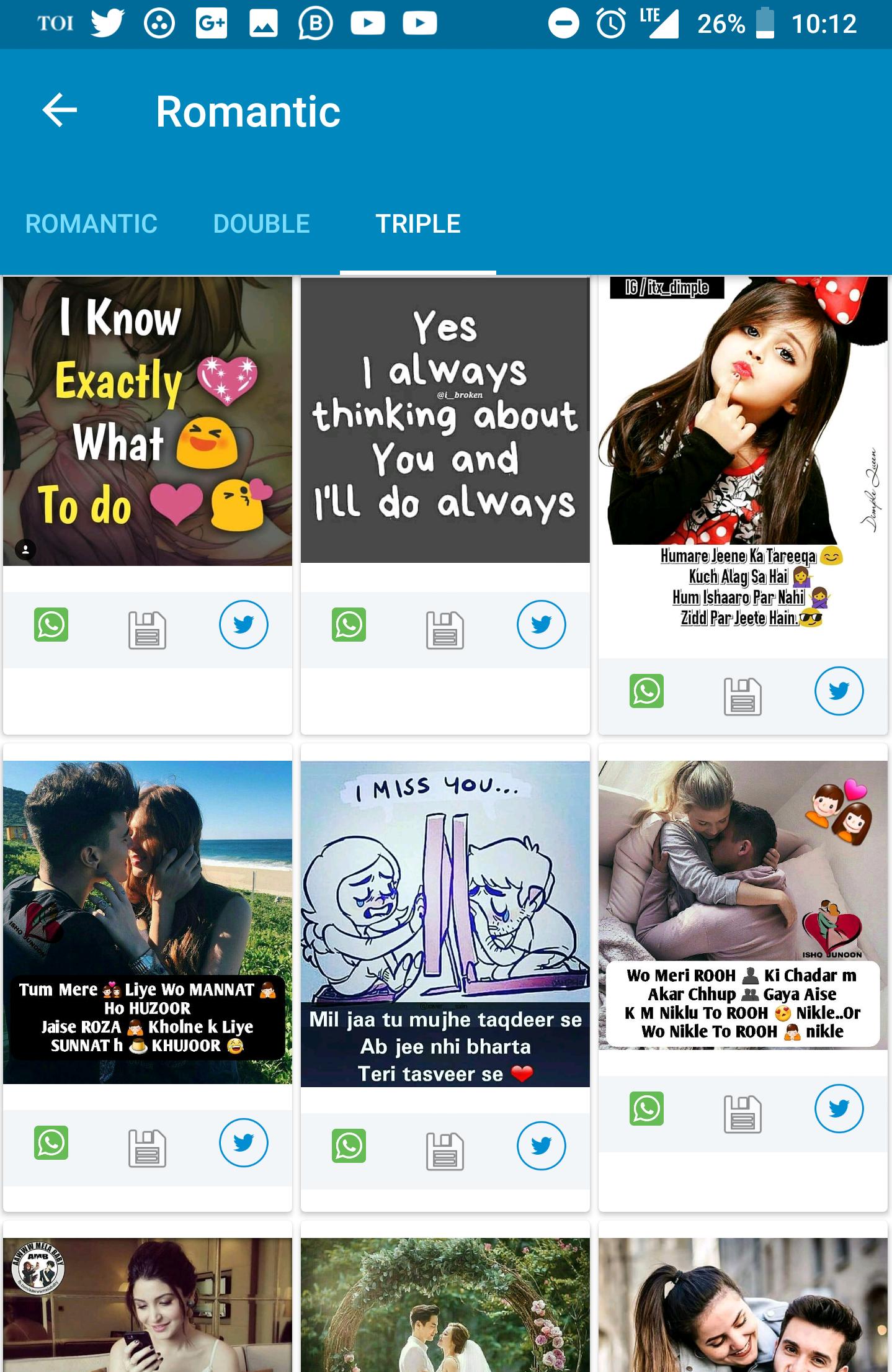Tweet the 'I Know Exactly' image
The height and width of the screenshot is (1372, 892).
point(243,625)
